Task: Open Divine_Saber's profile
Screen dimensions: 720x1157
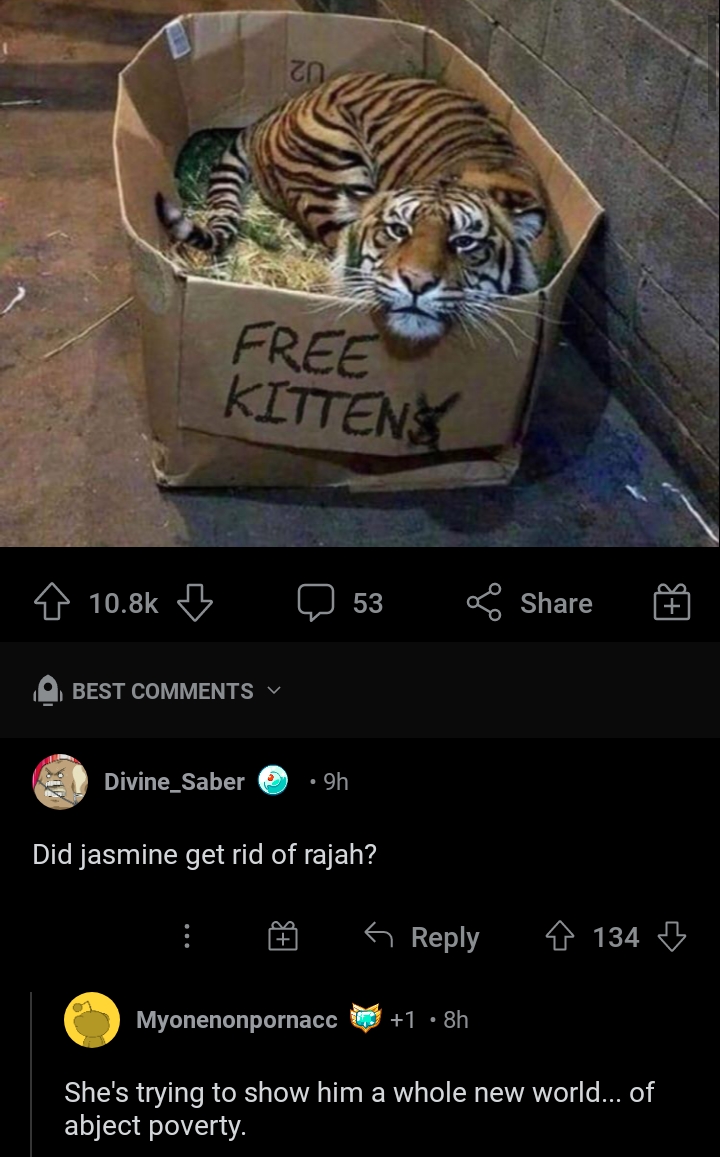Action: coord(174,781)
